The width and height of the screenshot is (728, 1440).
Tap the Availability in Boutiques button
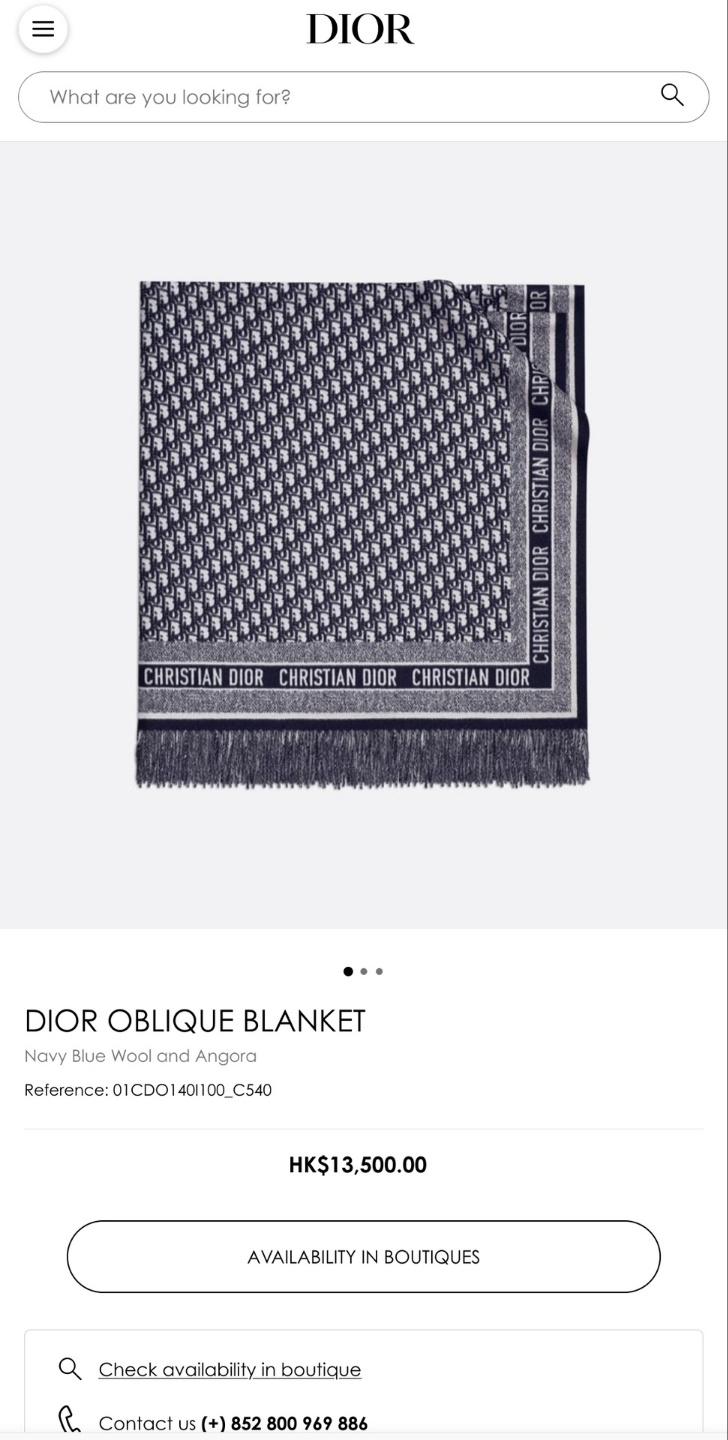pos(364,1257)
